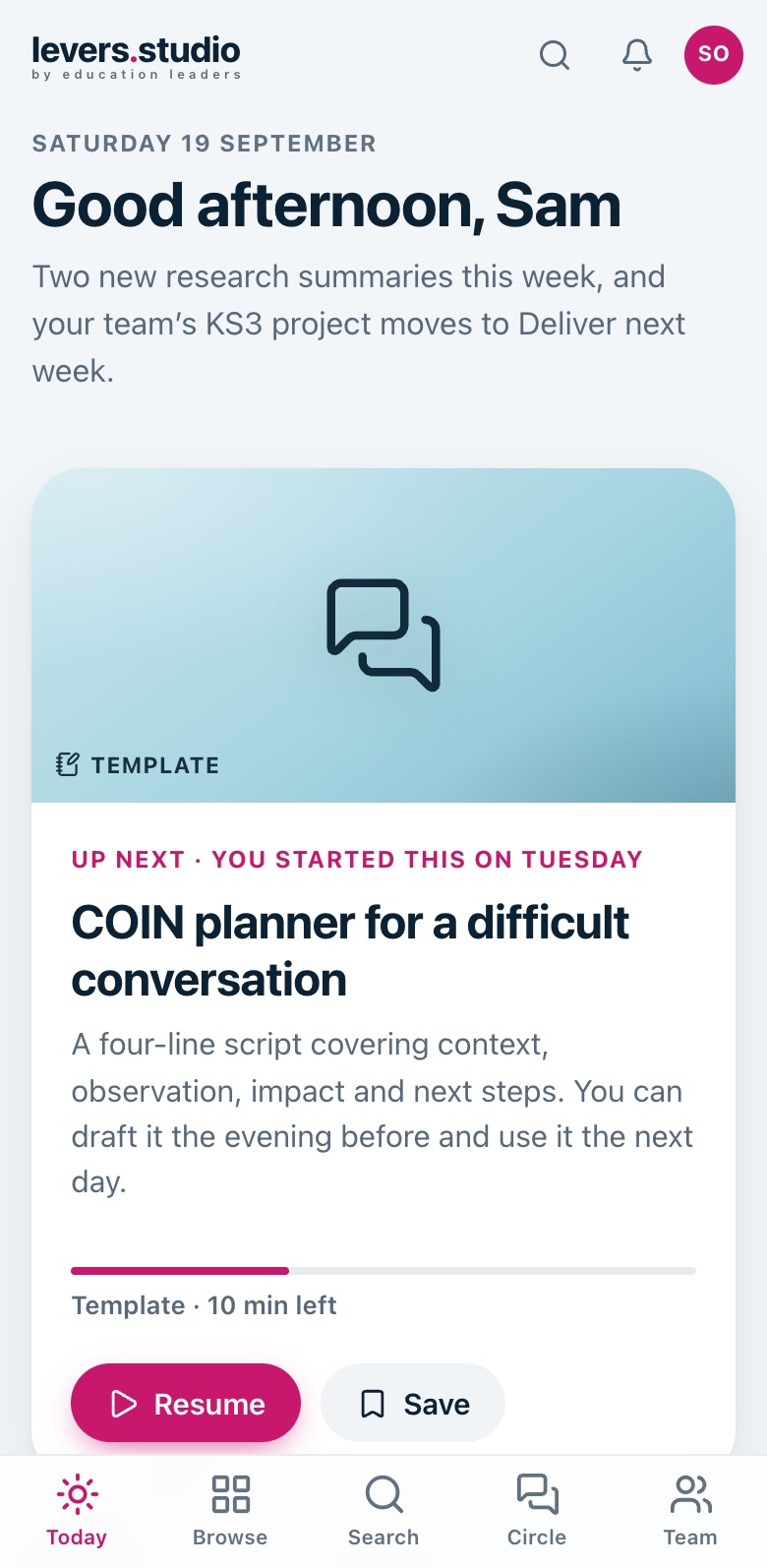Go to the Today tab

[x=77, y=1511]
